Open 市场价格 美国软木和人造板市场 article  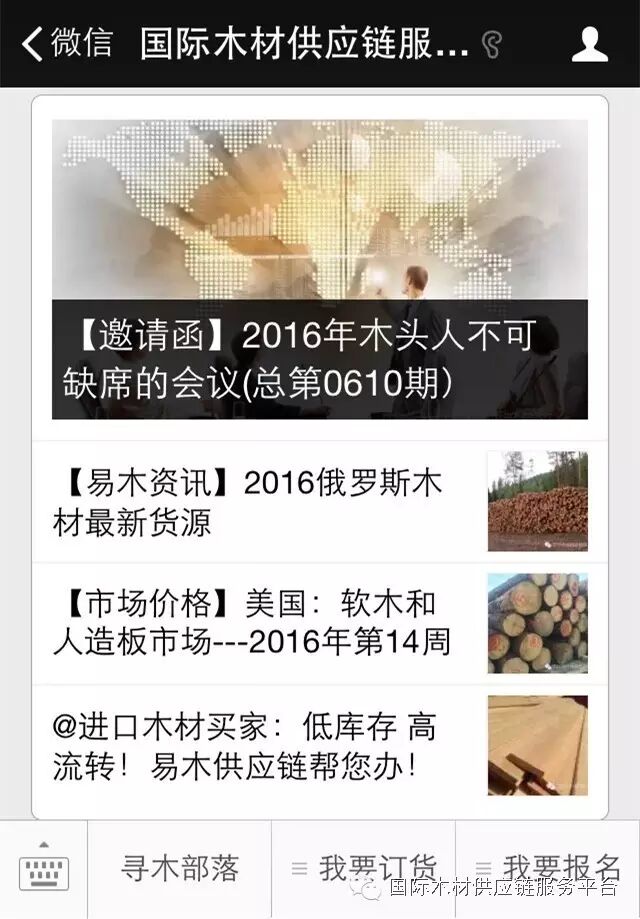click(320, 624)
